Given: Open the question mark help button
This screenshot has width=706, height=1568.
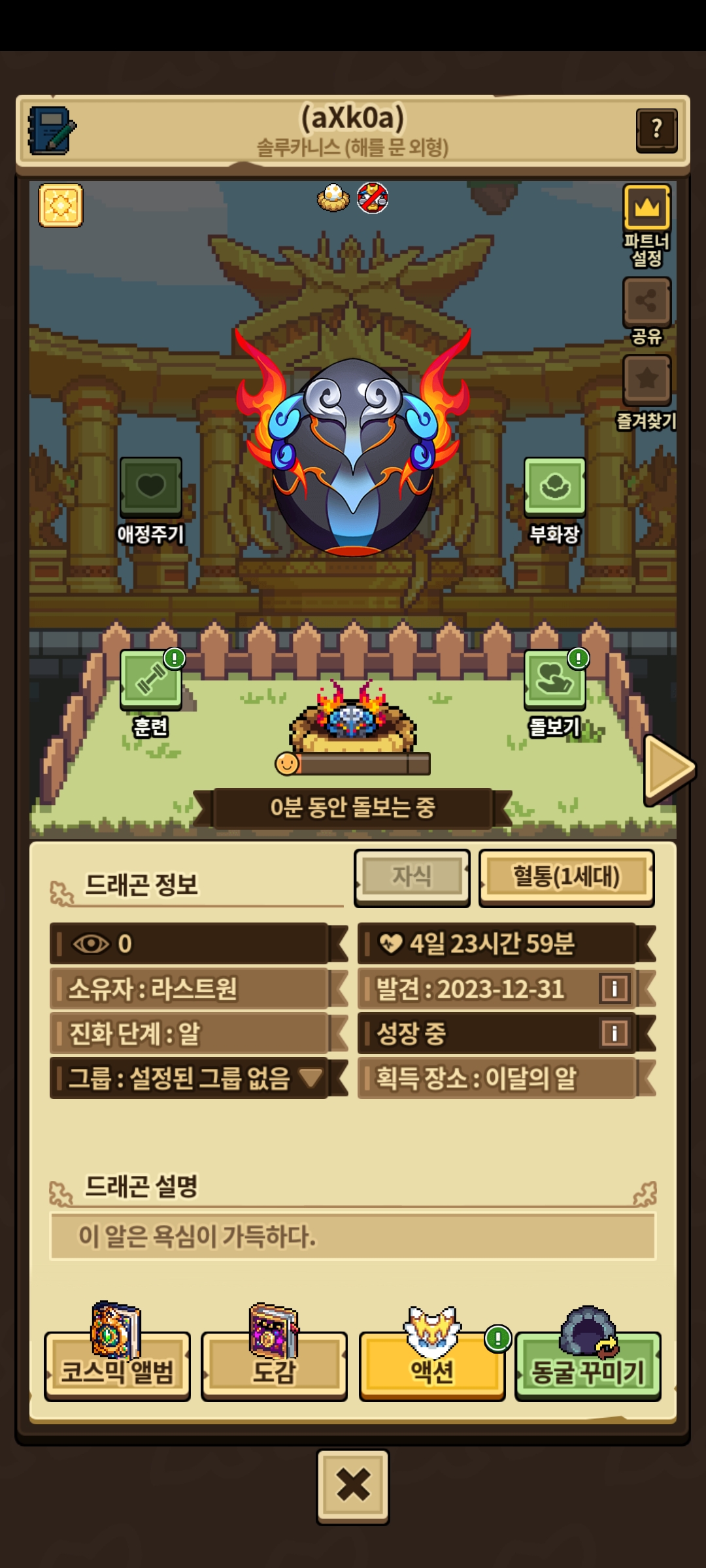Looking at the screenshot, I should click(x=656, y=129).
